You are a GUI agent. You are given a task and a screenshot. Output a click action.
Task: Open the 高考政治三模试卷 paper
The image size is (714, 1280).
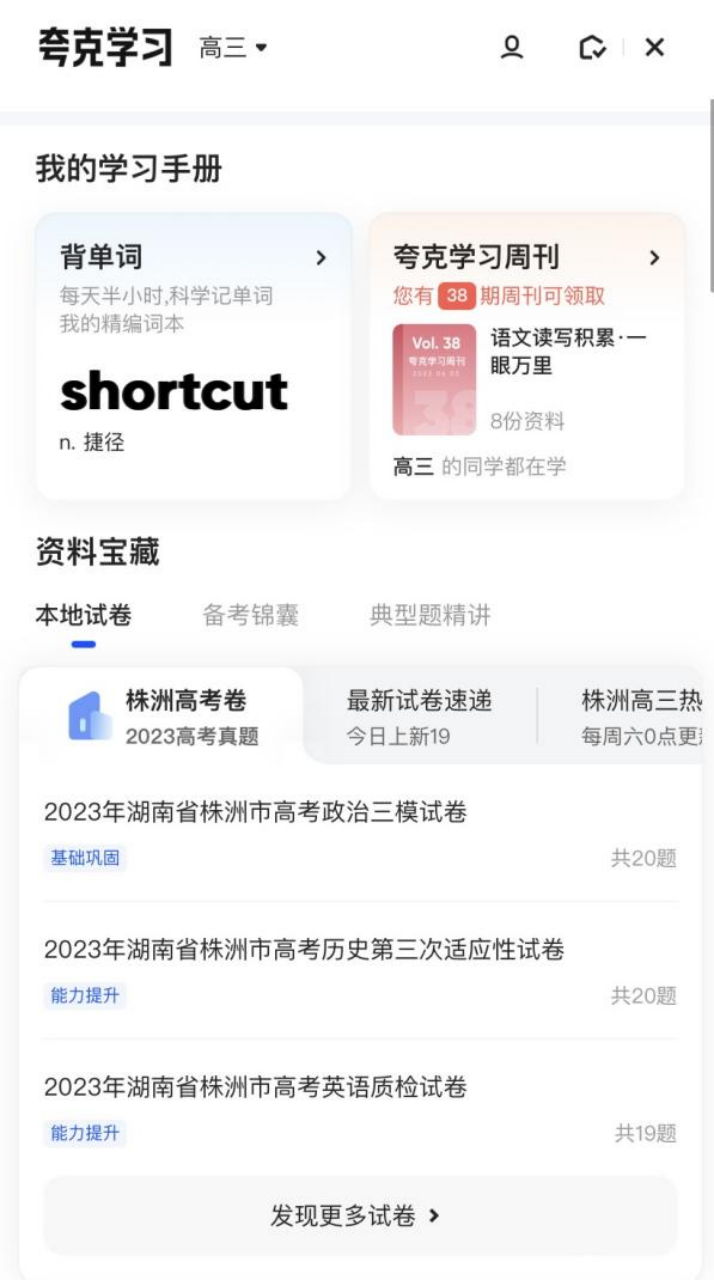(256, 812)
